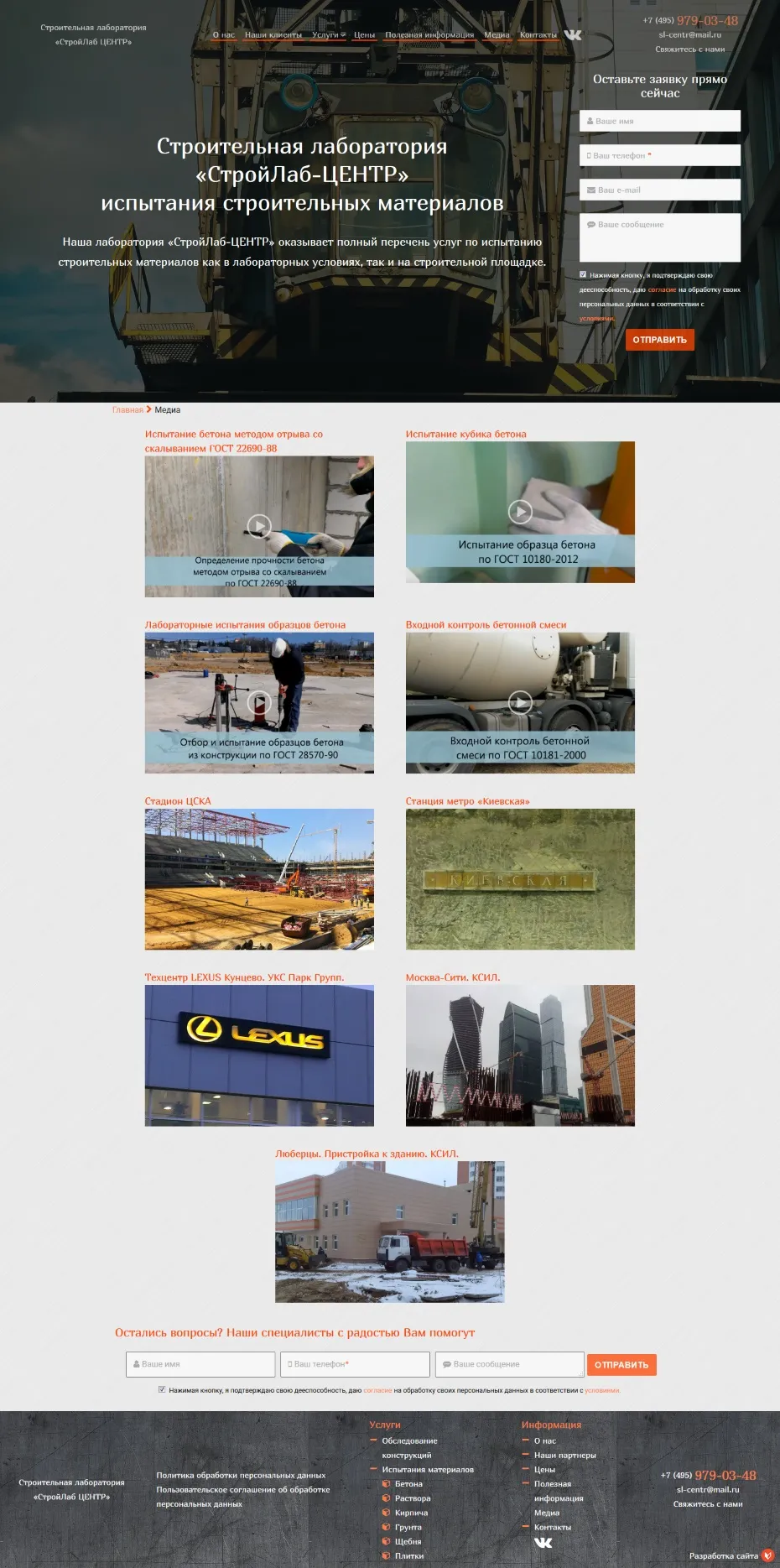Open the VK icon in header
The width and height of the screenshot is (780, 1568).
tap(572, 35)
